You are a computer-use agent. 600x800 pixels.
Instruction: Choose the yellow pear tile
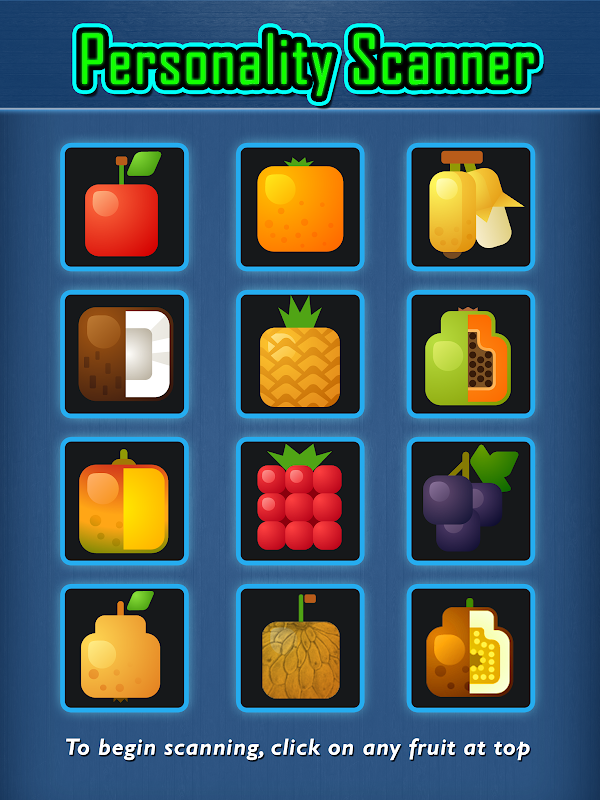click(x=124, y=648)
